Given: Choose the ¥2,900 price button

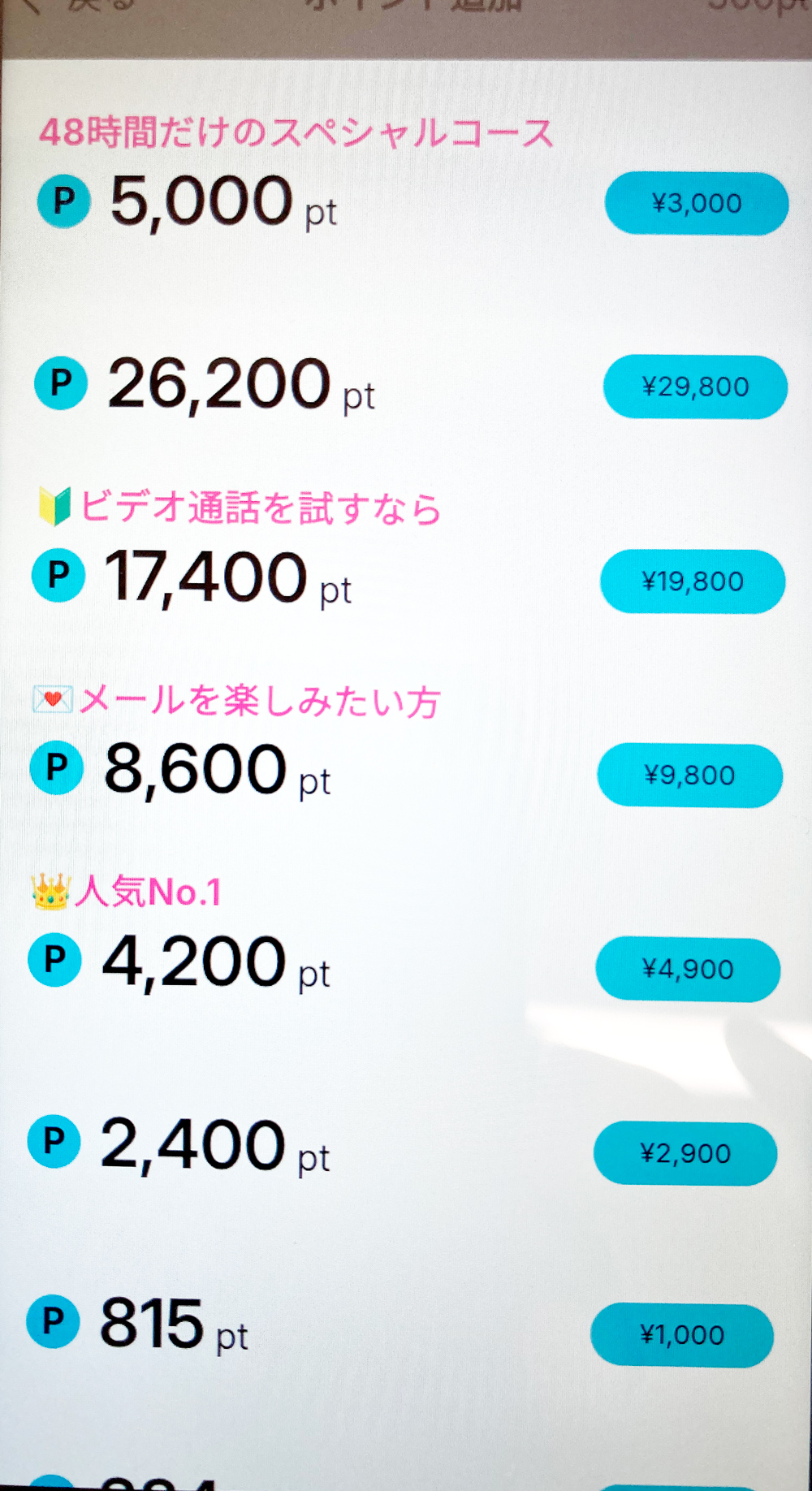Looking at the screenshot, I should coord(685,1154).
